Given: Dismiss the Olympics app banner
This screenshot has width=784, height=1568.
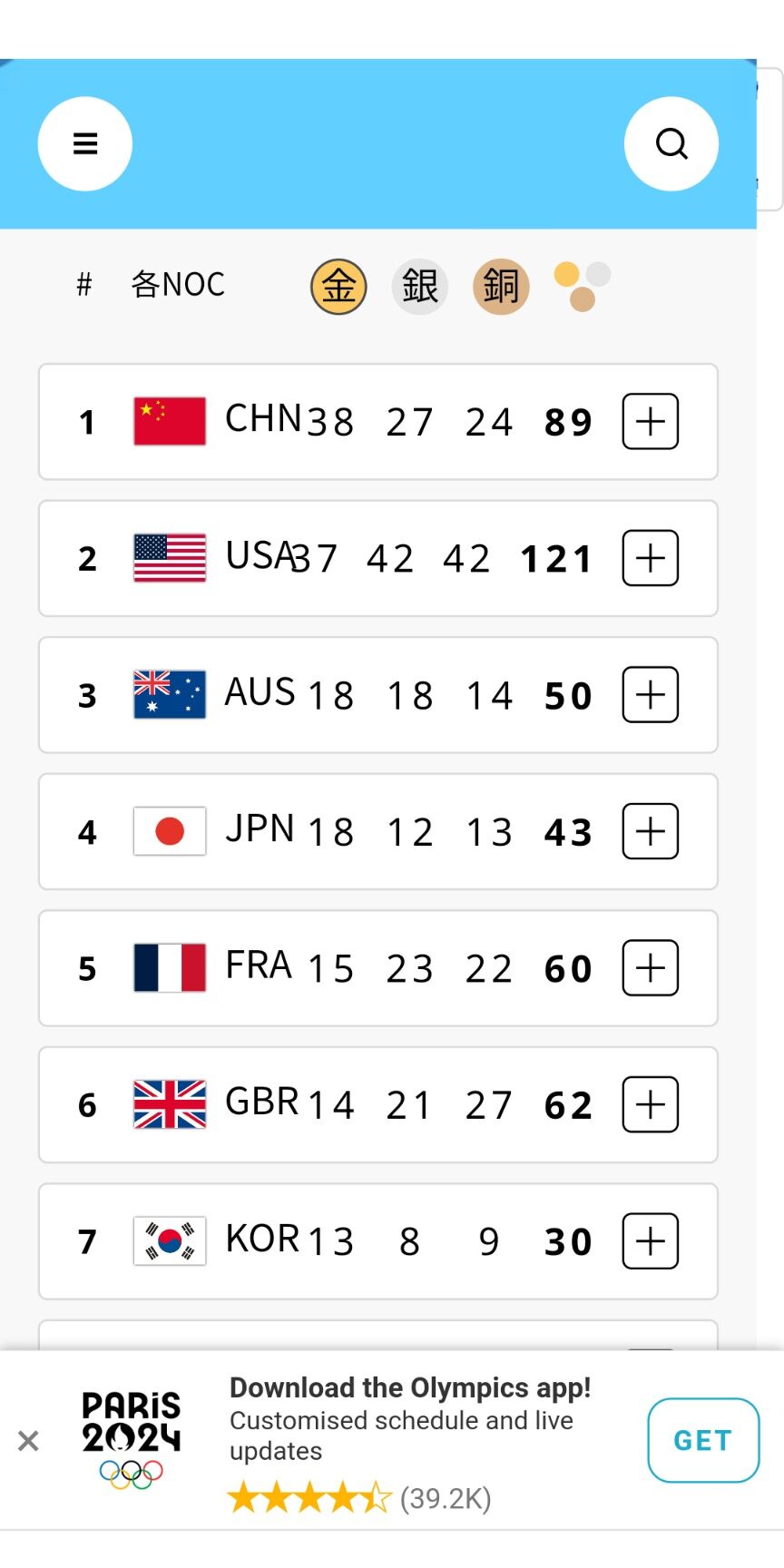Looking at the screenshot, I should (x=28, y=1440).
